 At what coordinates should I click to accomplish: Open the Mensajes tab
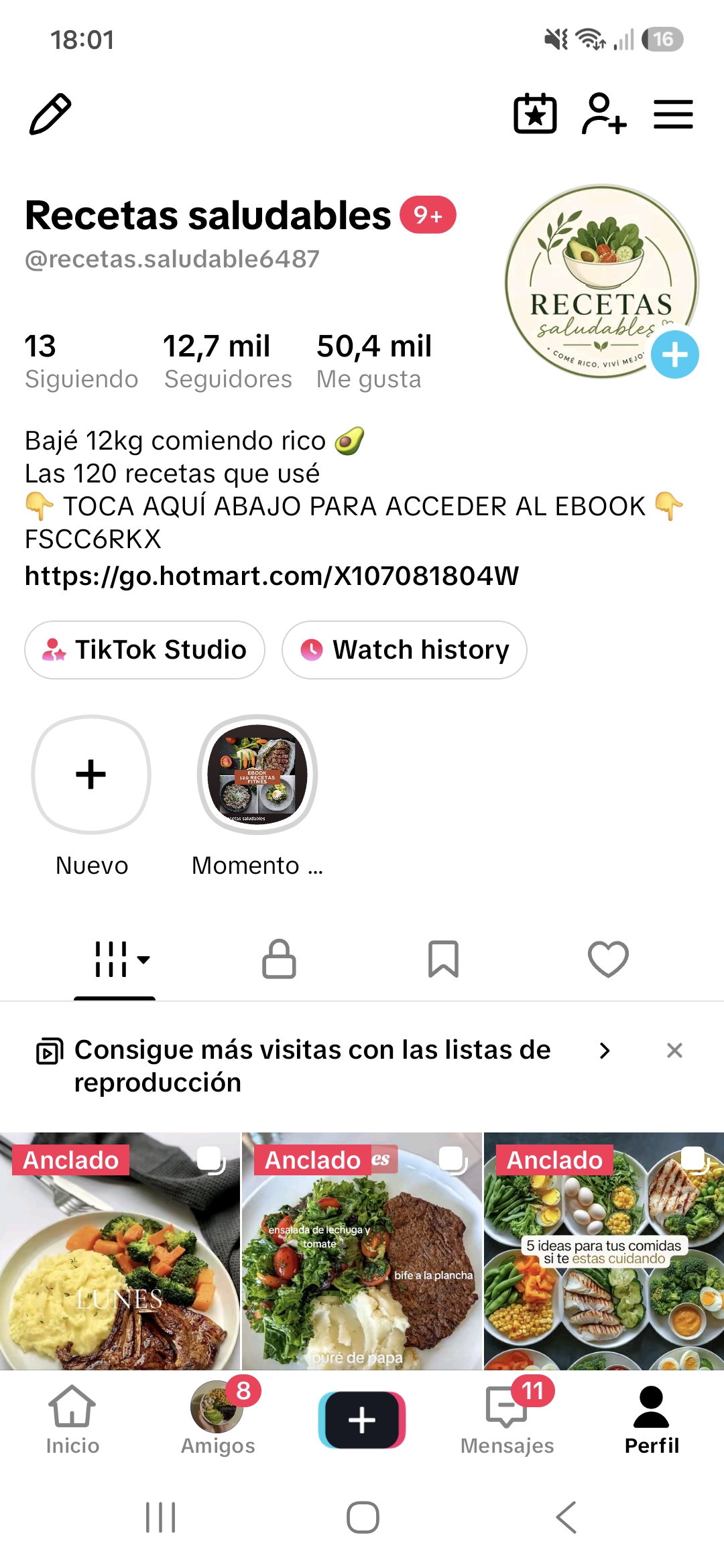point(507,1420)
